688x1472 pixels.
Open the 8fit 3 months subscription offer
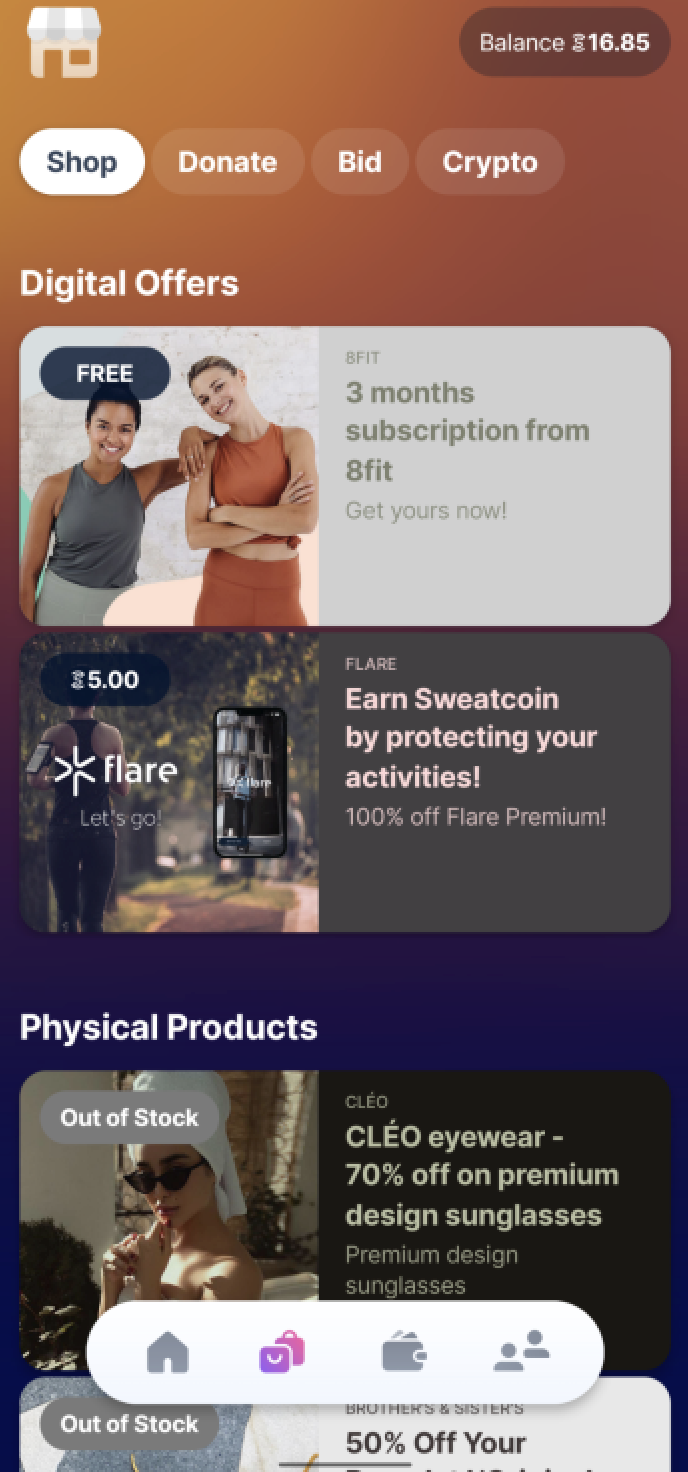(345, 476)
